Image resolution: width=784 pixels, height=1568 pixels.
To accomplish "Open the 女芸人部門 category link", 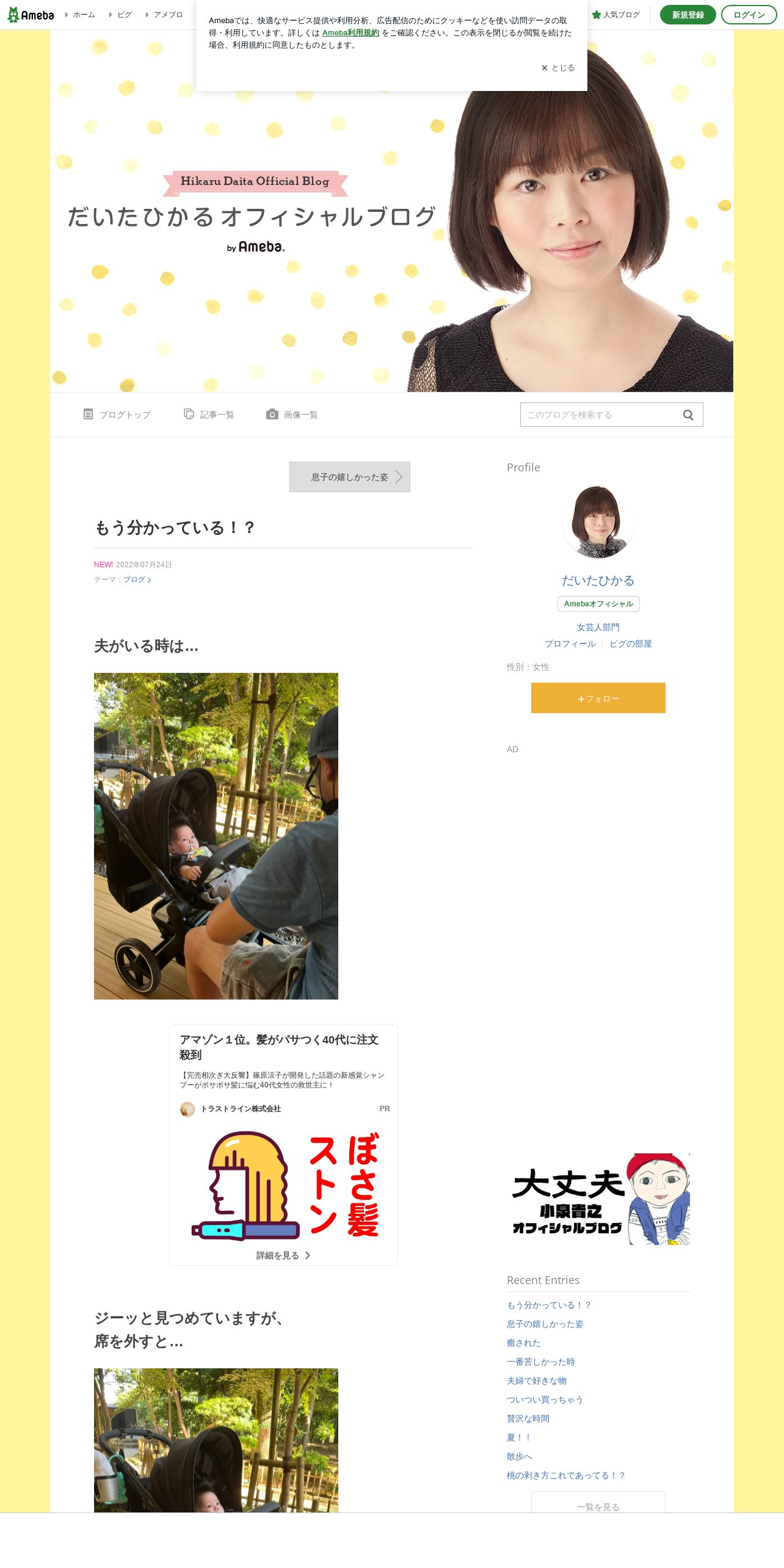I will tap(598, 627).
